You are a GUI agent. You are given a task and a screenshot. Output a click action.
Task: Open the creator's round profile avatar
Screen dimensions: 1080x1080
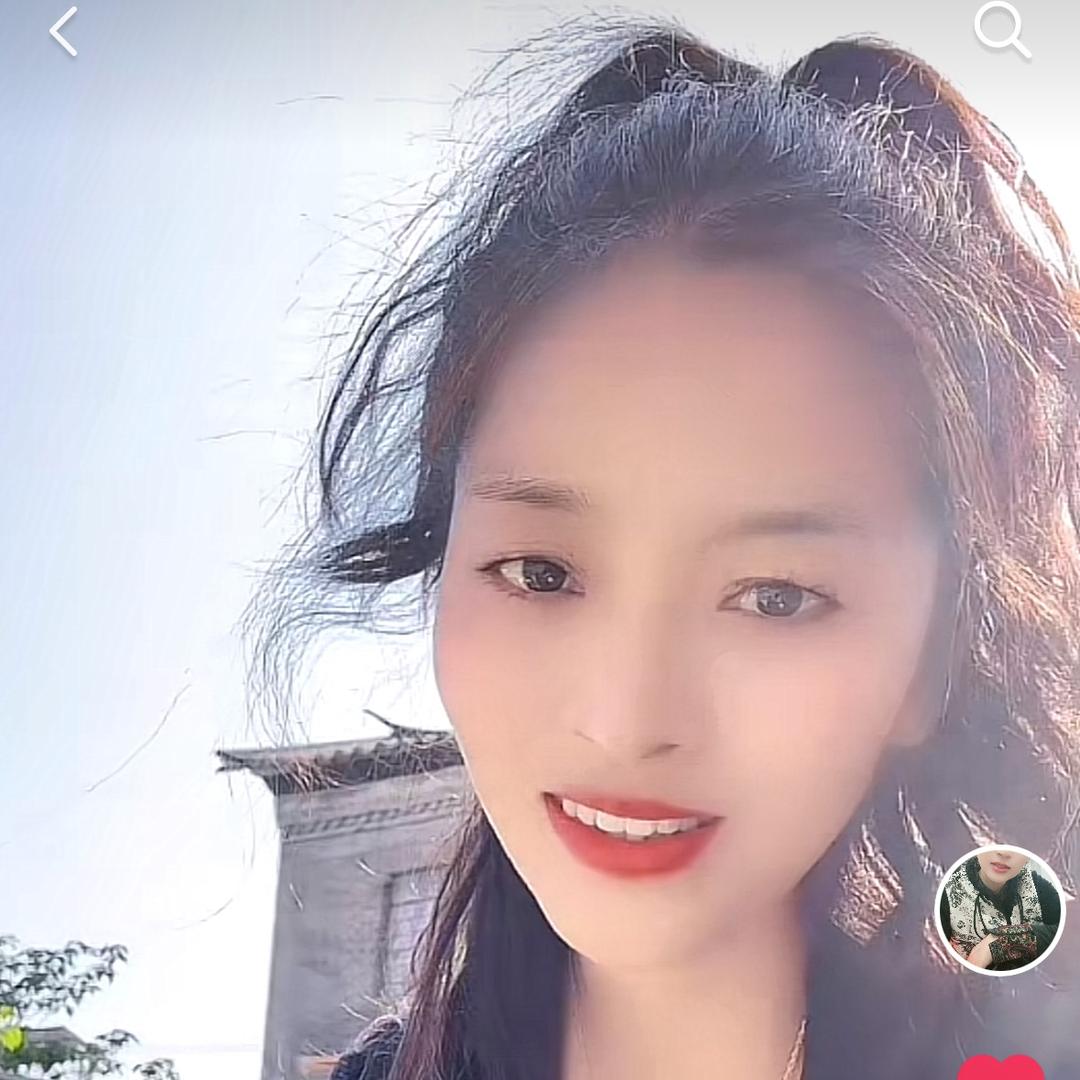999,909
